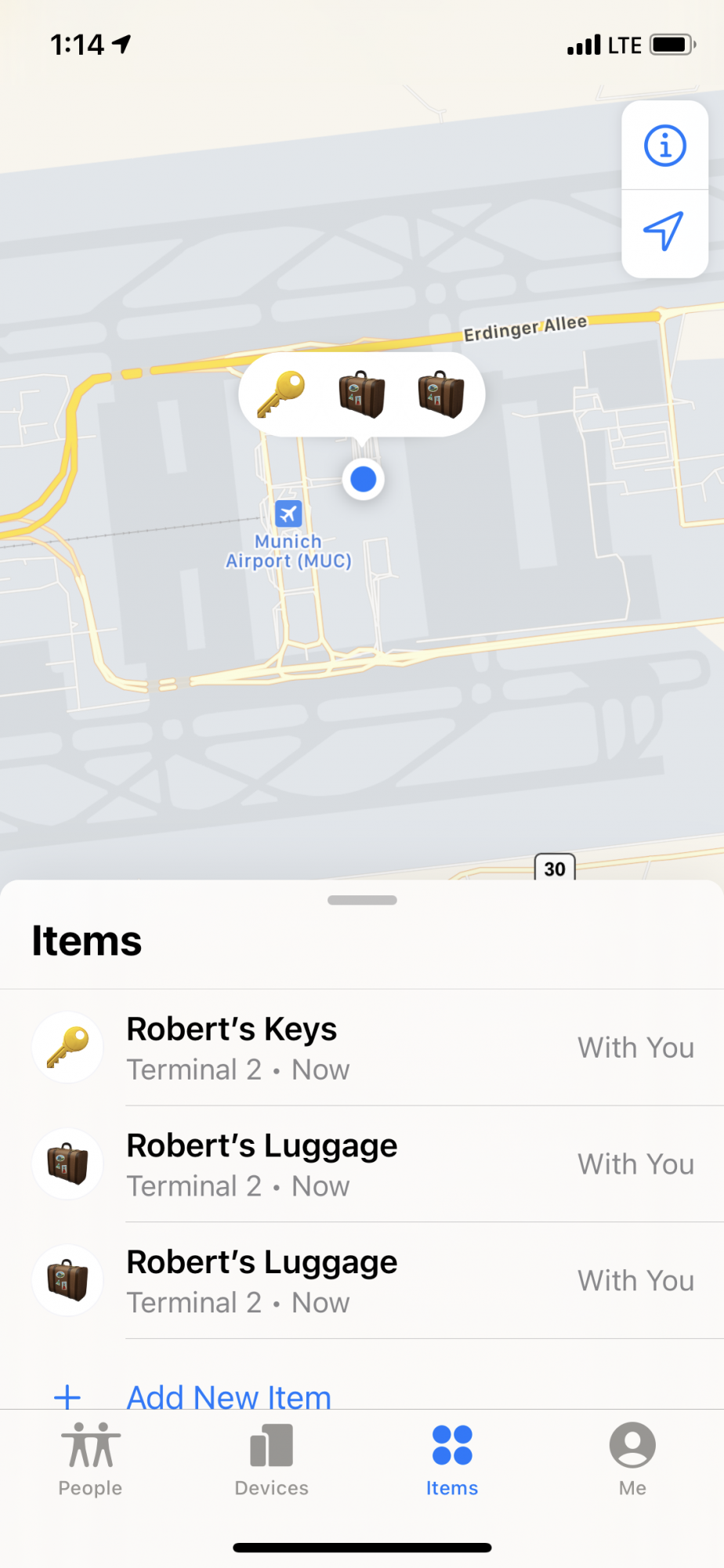Switch to the Devices tab
The width and height of the screenshot is (724, 1568).
[271, 1458]
